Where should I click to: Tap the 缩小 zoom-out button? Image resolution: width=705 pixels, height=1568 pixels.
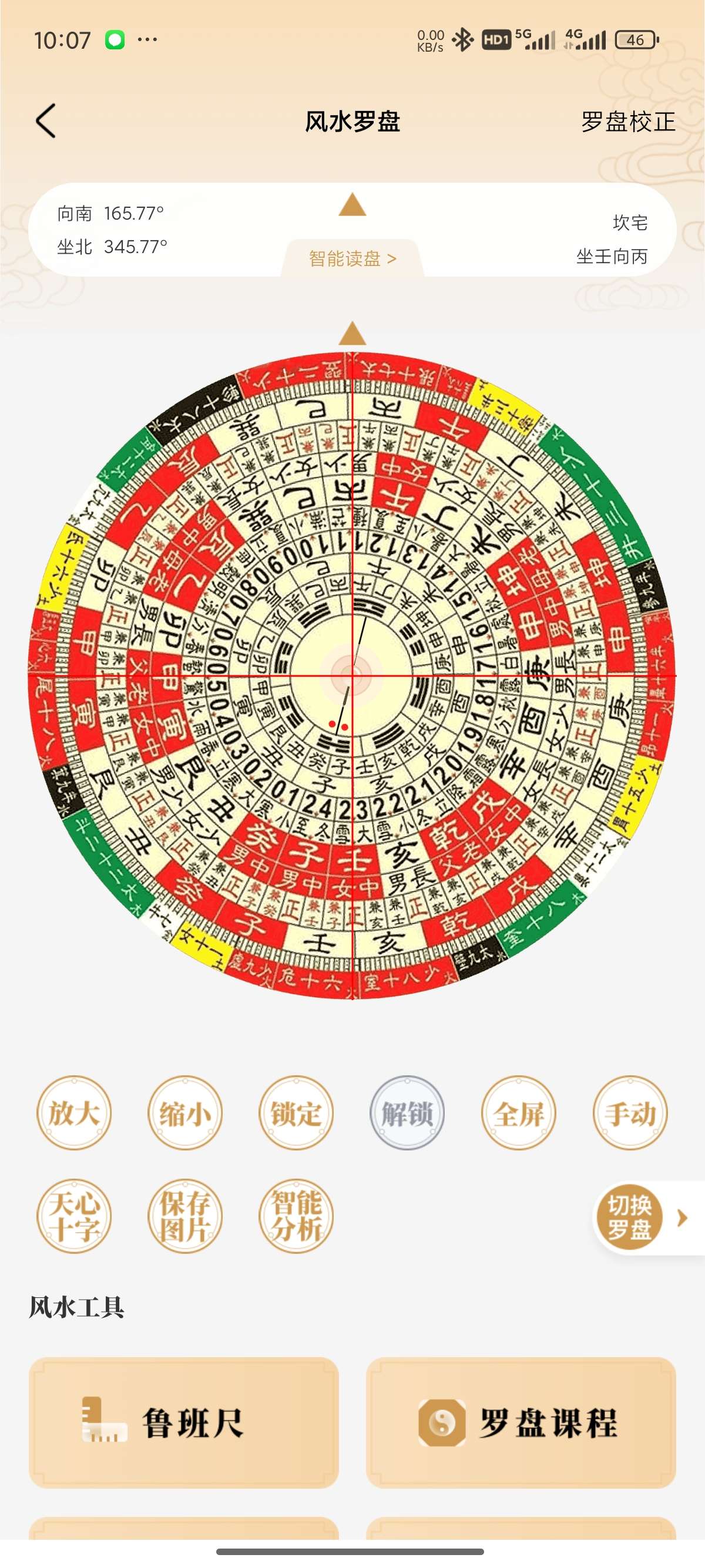pos(185,1113)
